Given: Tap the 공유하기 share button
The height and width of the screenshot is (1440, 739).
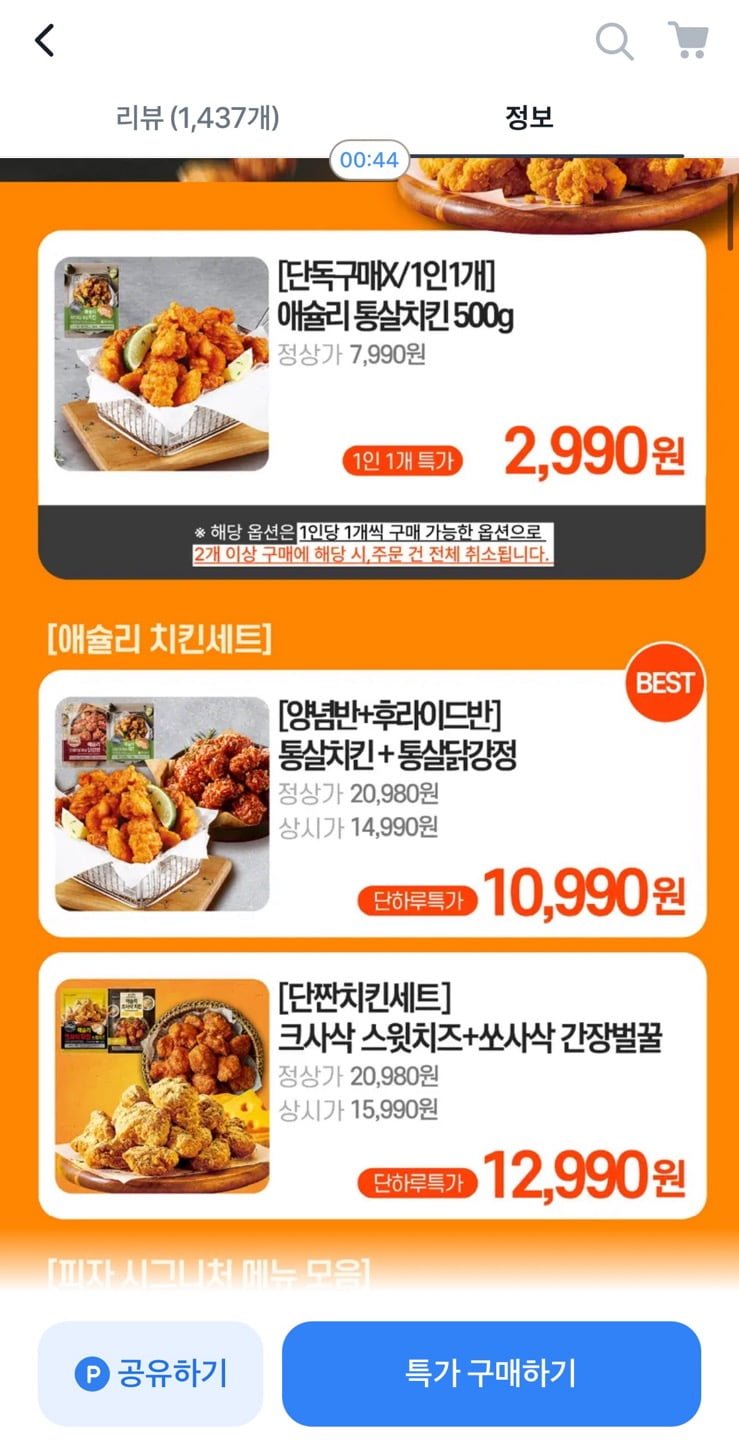Looking at the screenshot, I should tap(151, 1373).
